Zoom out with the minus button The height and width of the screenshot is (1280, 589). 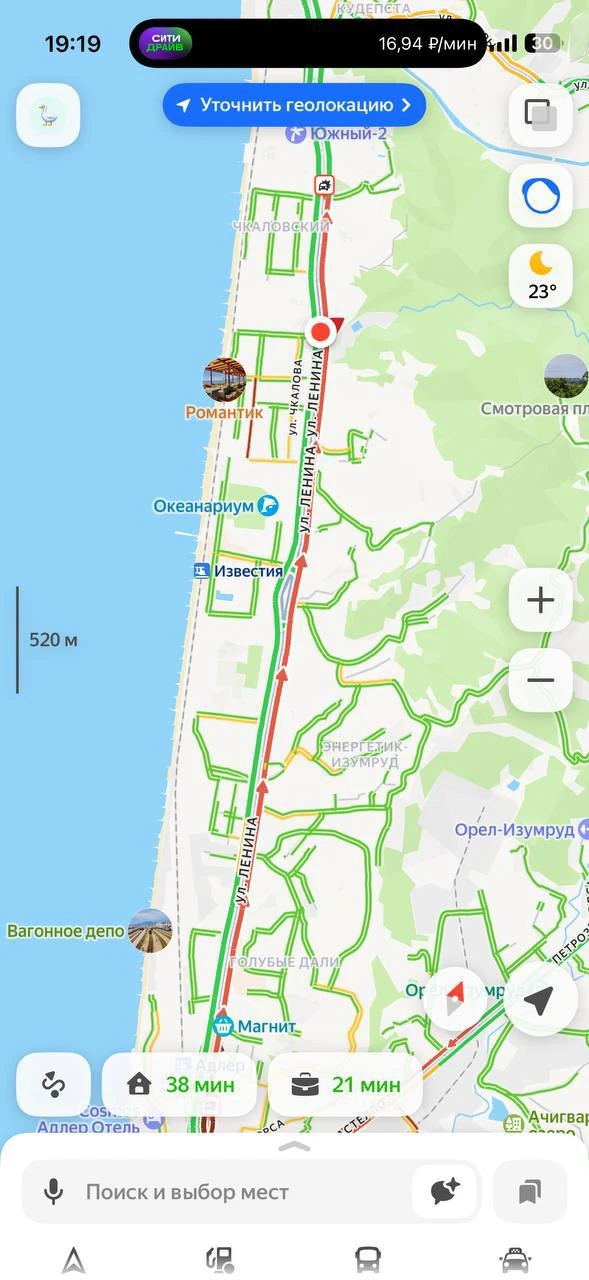click(x=541, y=680)
